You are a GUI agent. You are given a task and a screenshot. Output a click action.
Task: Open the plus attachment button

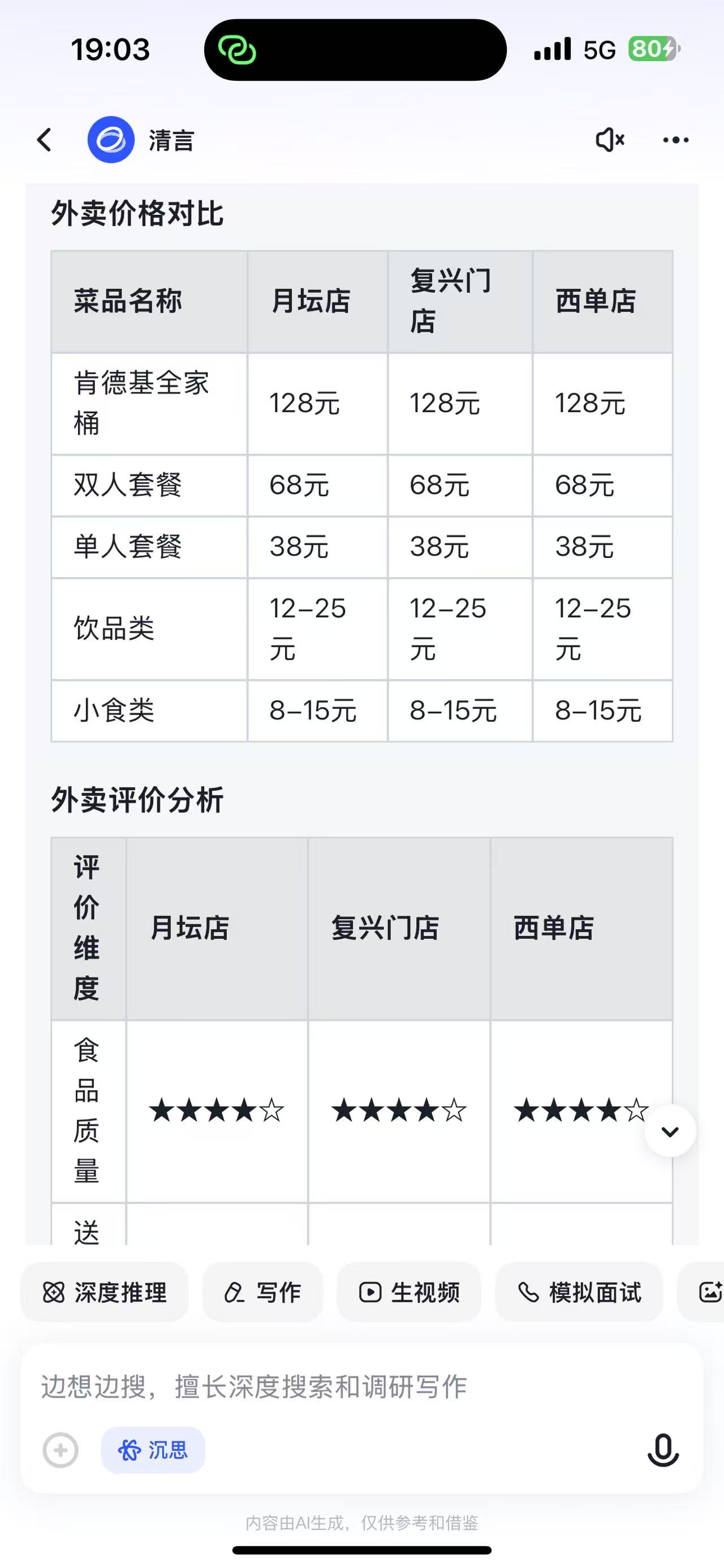coord(61,1450)
